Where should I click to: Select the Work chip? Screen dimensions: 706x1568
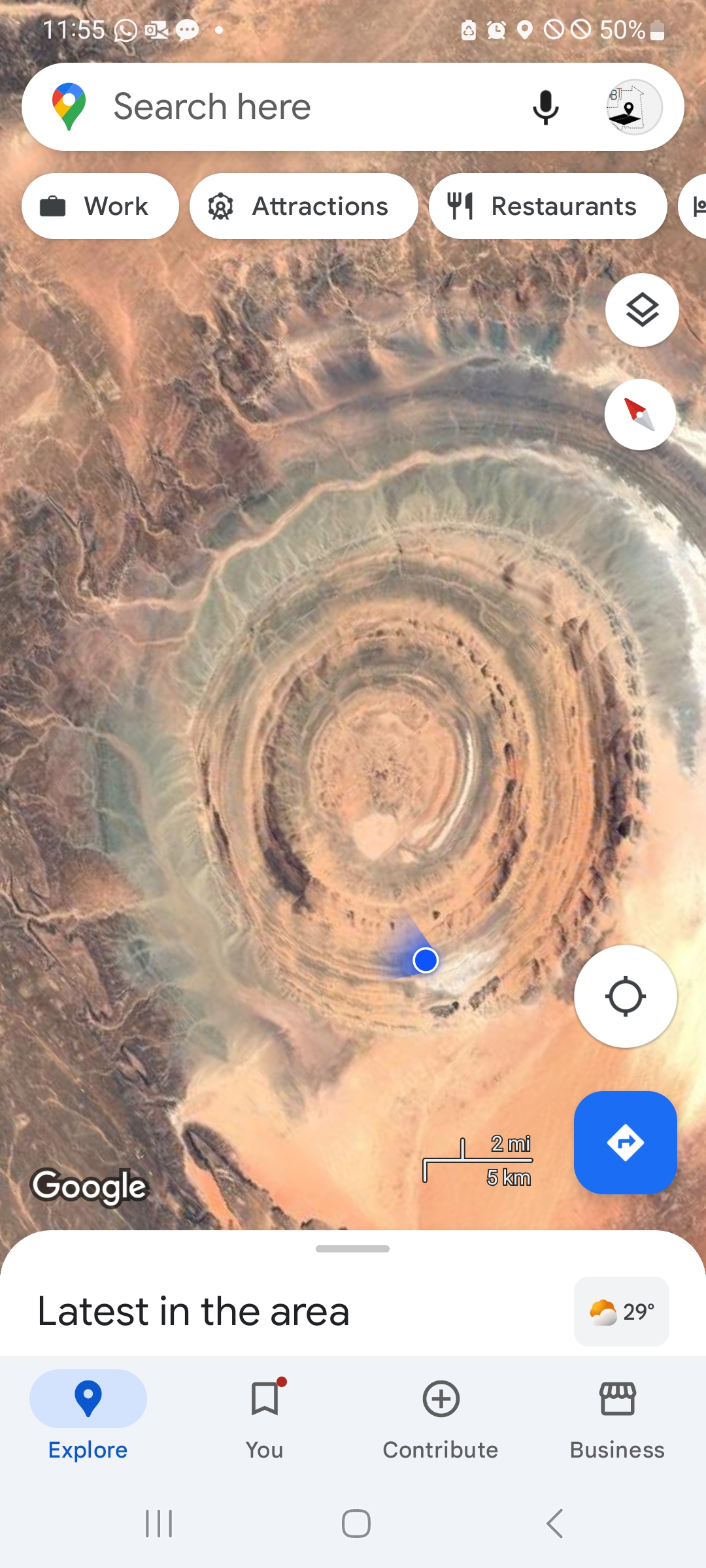tap(100, 206)
